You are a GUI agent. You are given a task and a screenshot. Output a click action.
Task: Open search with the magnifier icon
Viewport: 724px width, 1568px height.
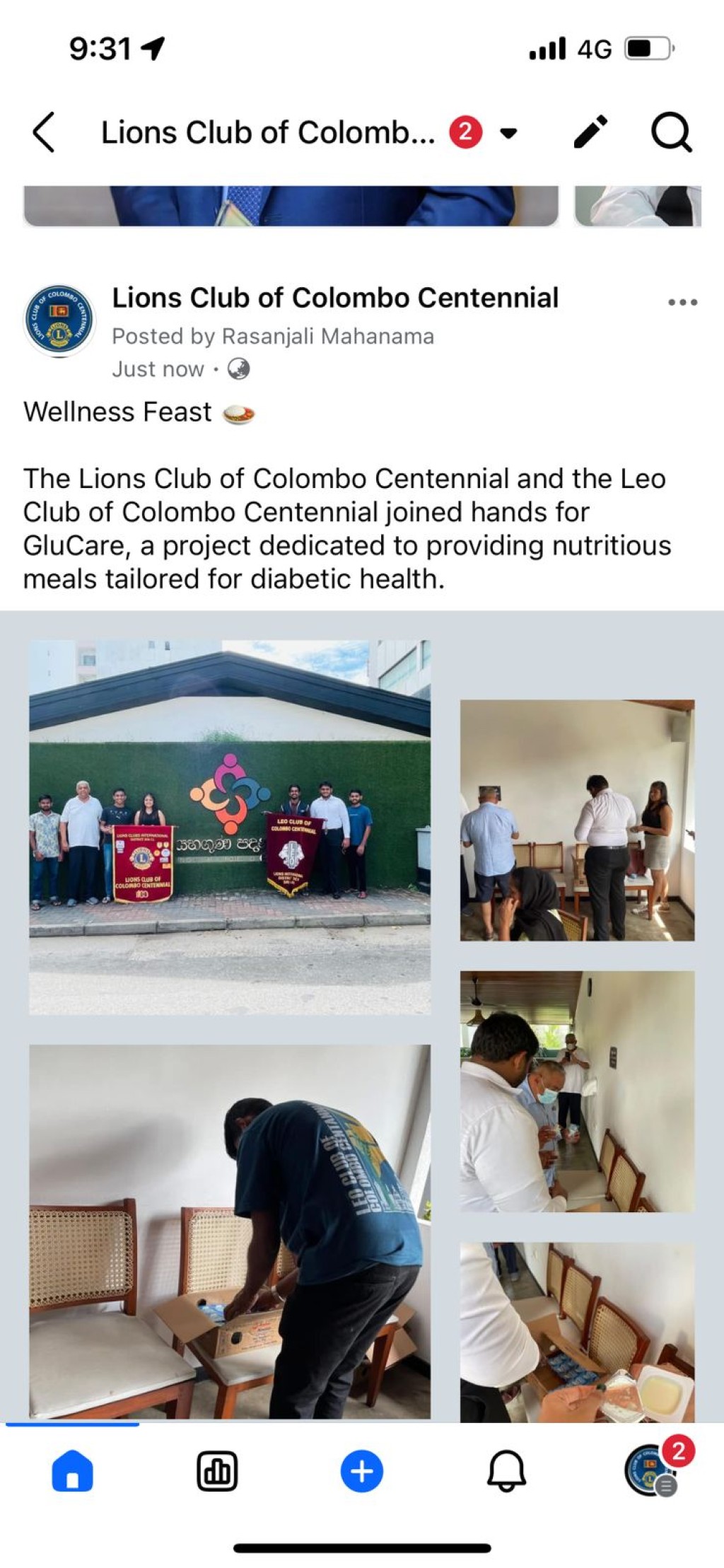click(x=671, y=132)
